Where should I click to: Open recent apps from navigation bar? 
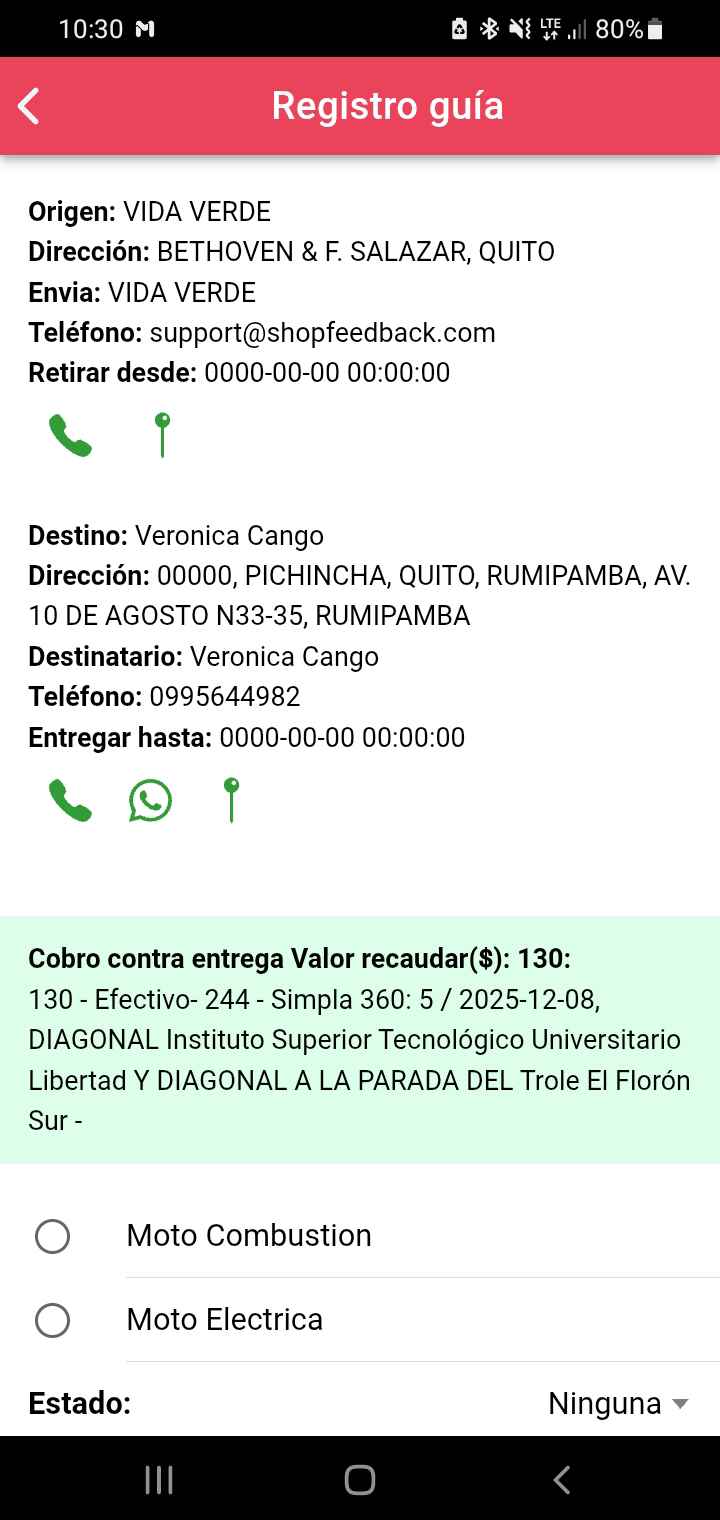point(159,1480)
